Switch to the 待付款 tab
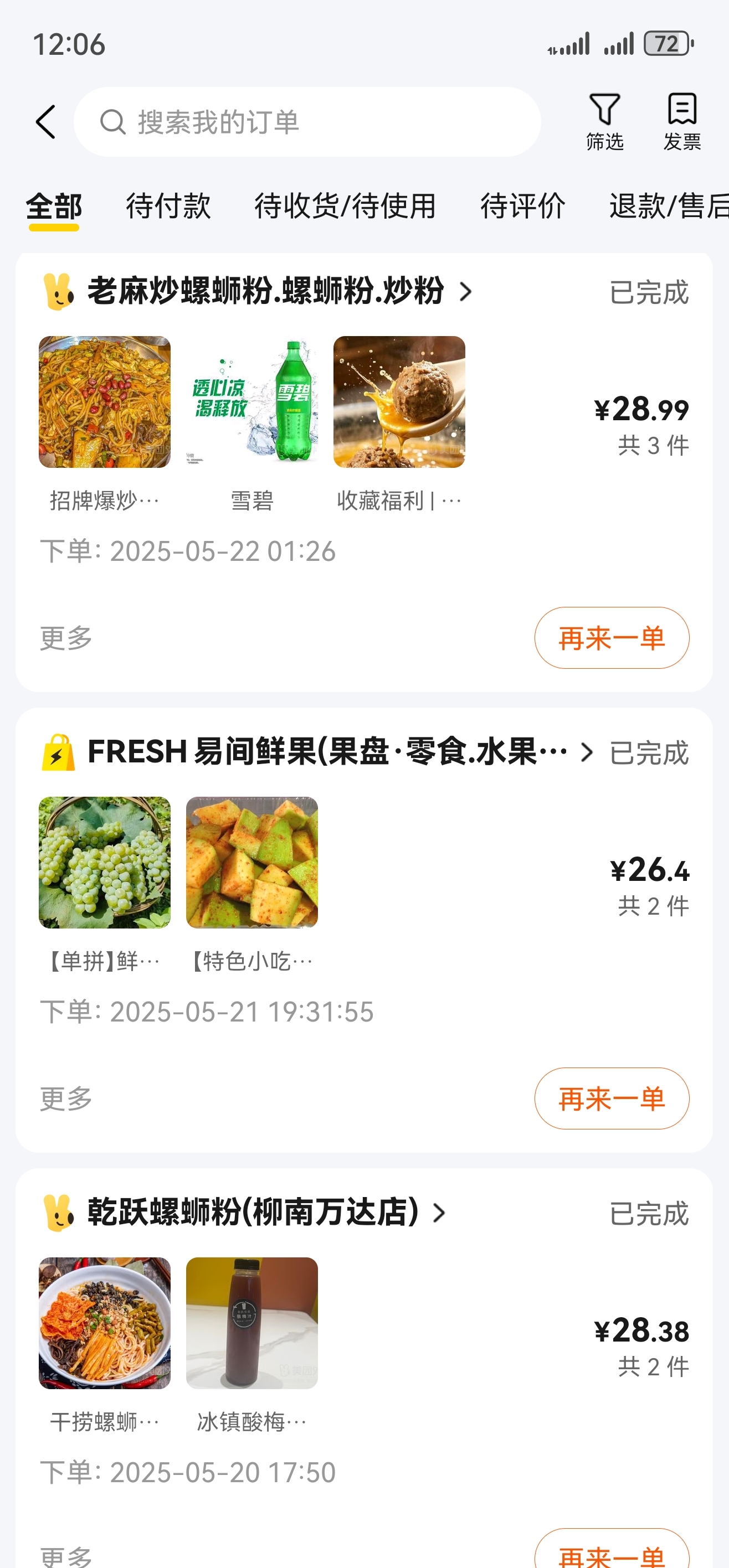Screen dimensions: 729x1568 pos(168,206)
